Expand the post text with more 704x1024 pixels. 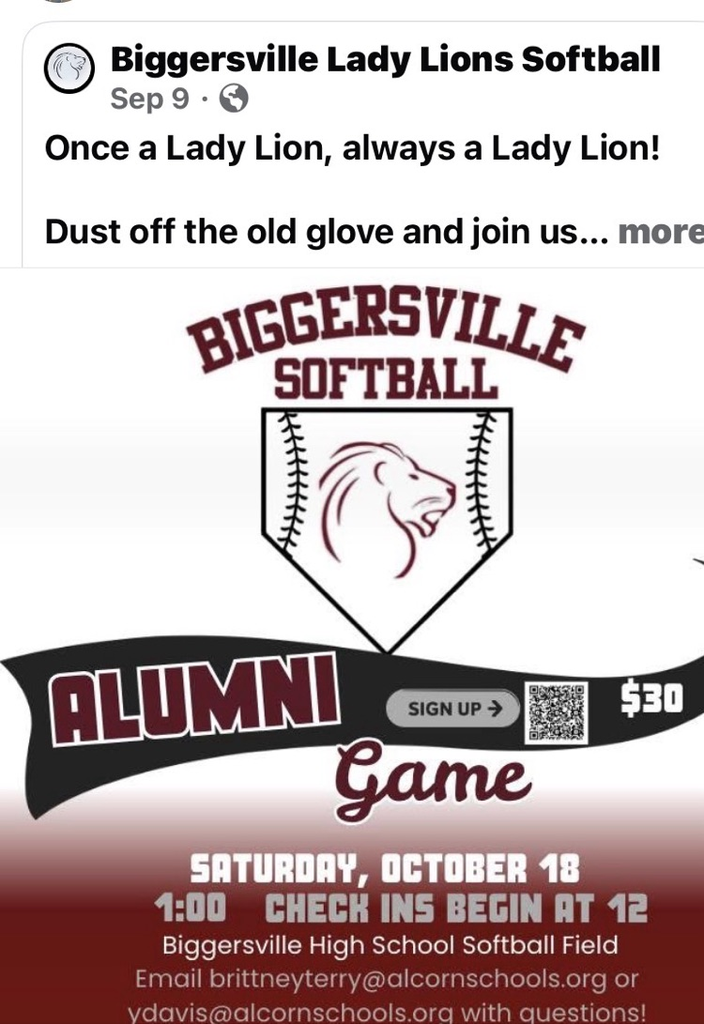click(661, 231)
